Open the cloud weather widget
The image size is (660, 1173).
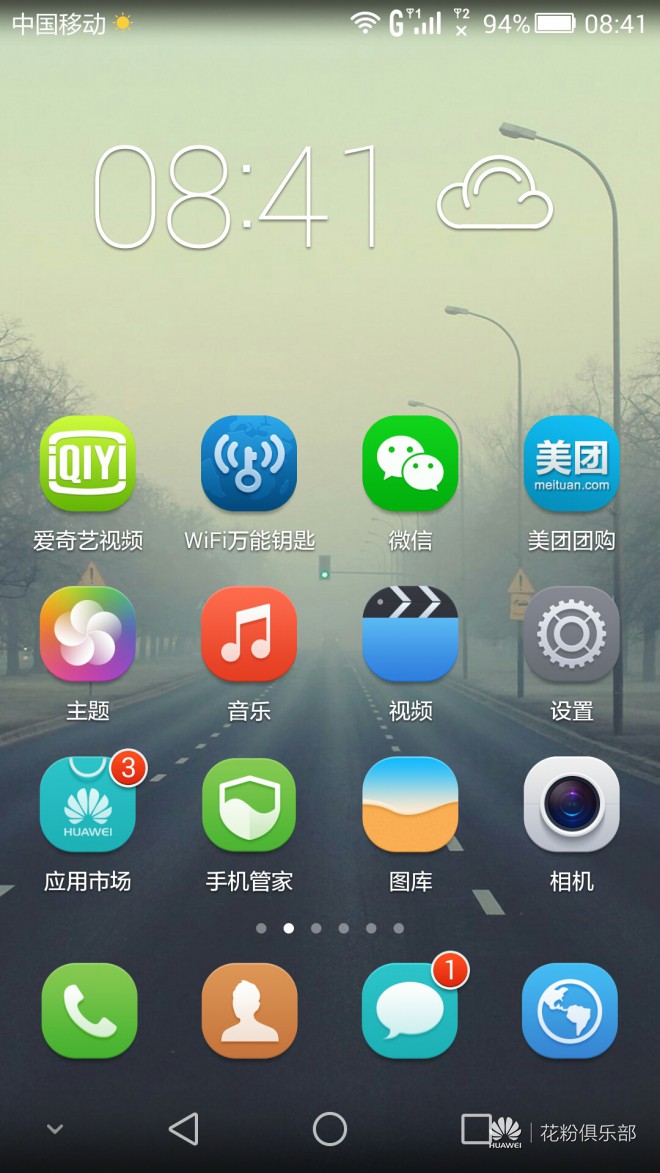(x=494, y=197)
